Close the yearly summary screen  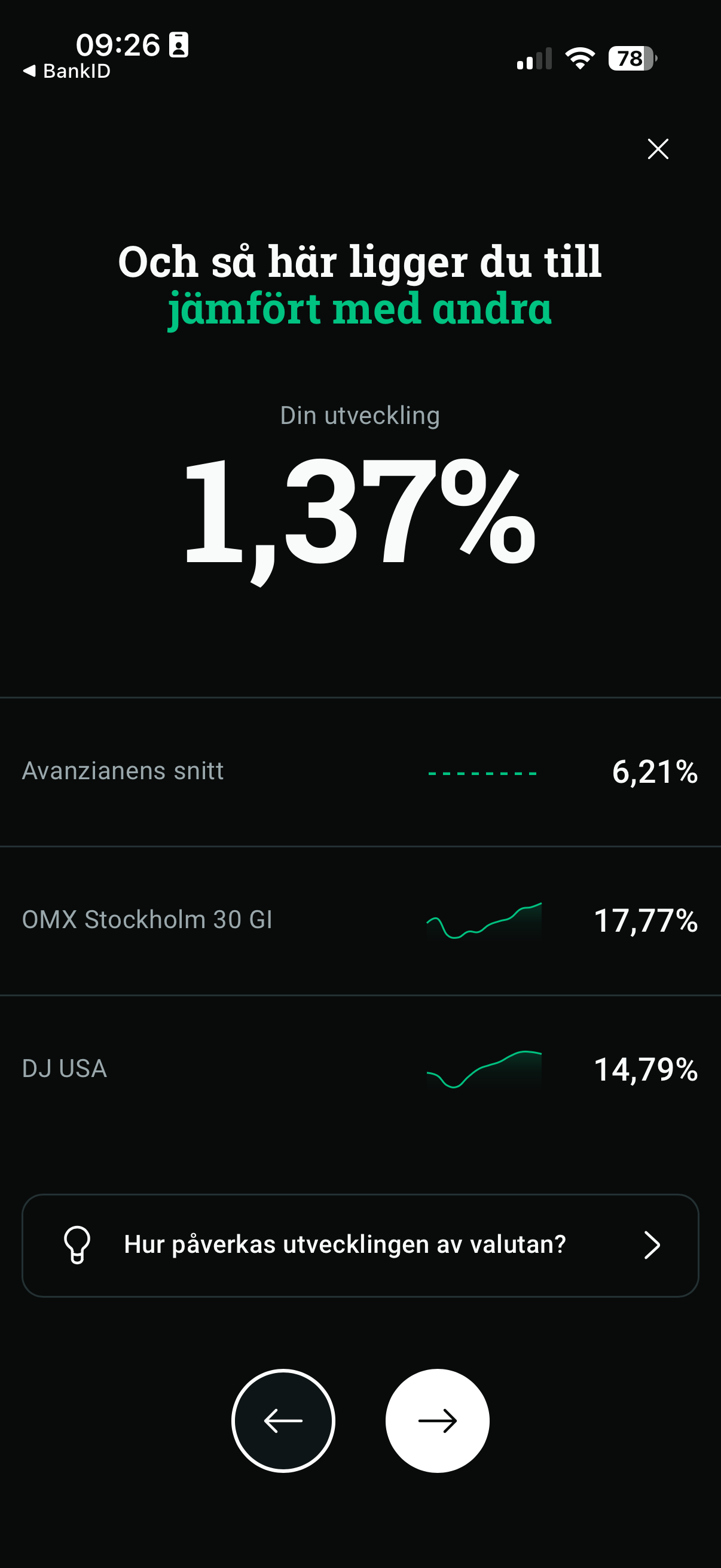click(658, 148)
